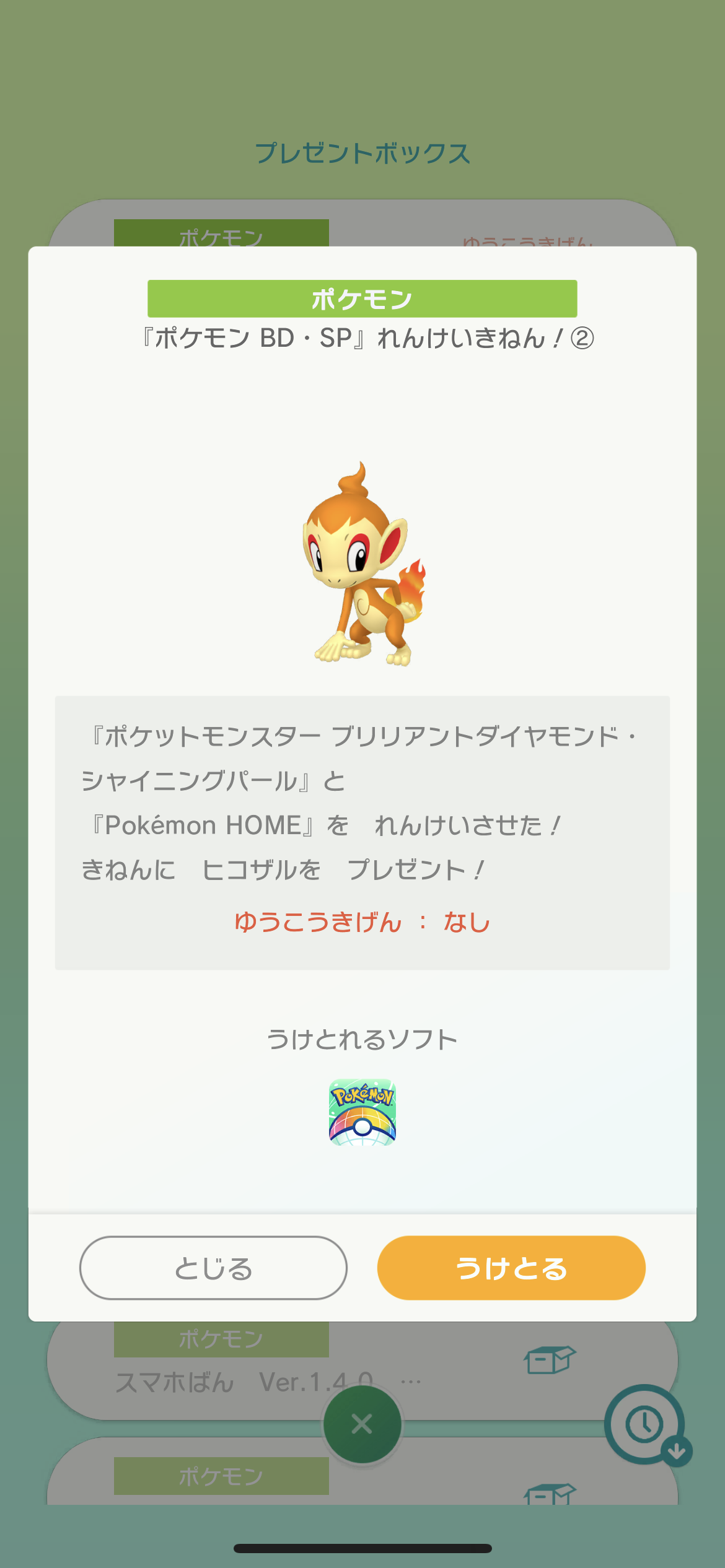Close the dialog with とじる

click(x=213, y=1268)
